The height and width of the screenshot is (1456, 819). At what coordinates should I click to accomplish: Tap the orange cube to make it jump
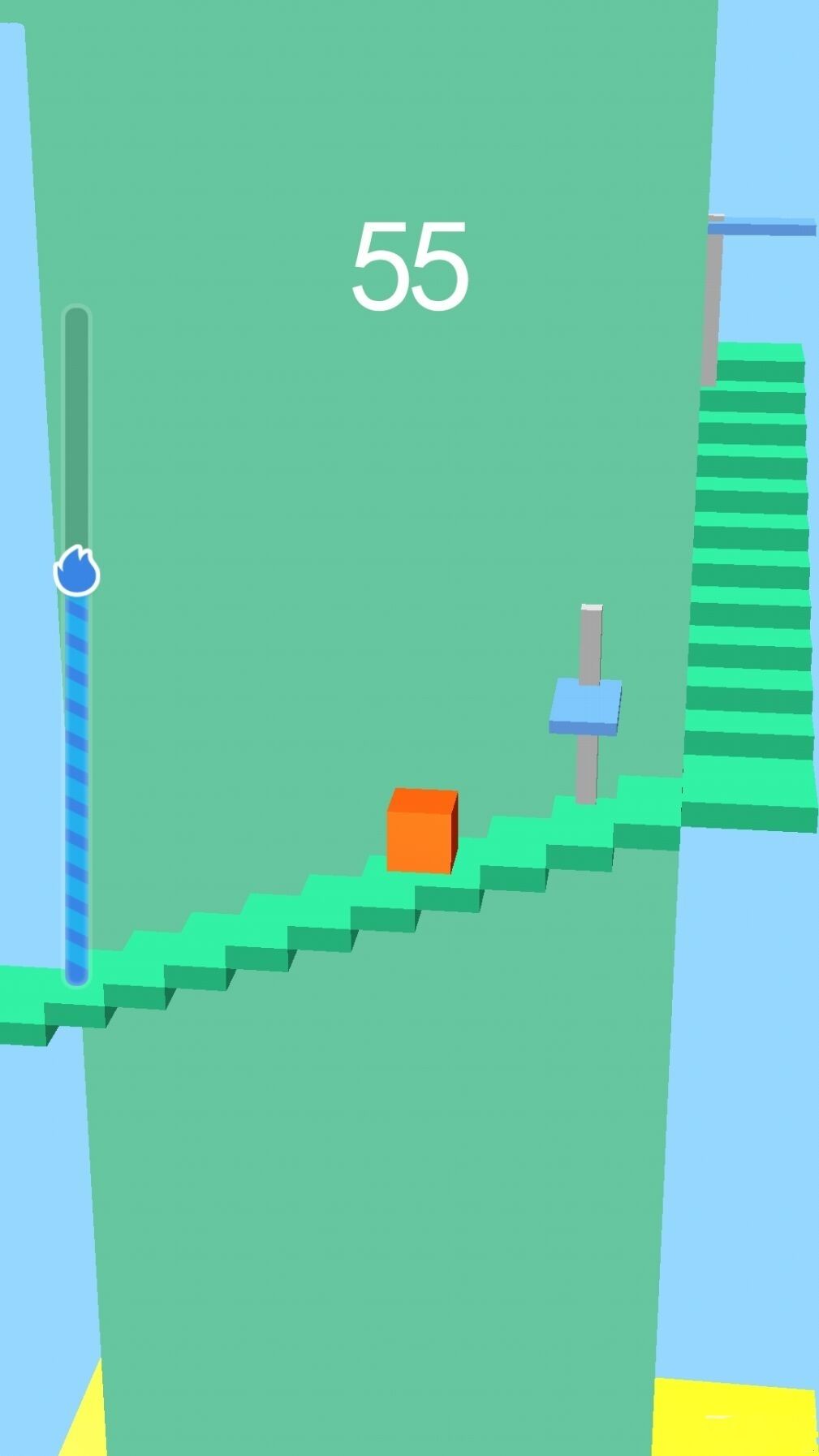(421, 832)
